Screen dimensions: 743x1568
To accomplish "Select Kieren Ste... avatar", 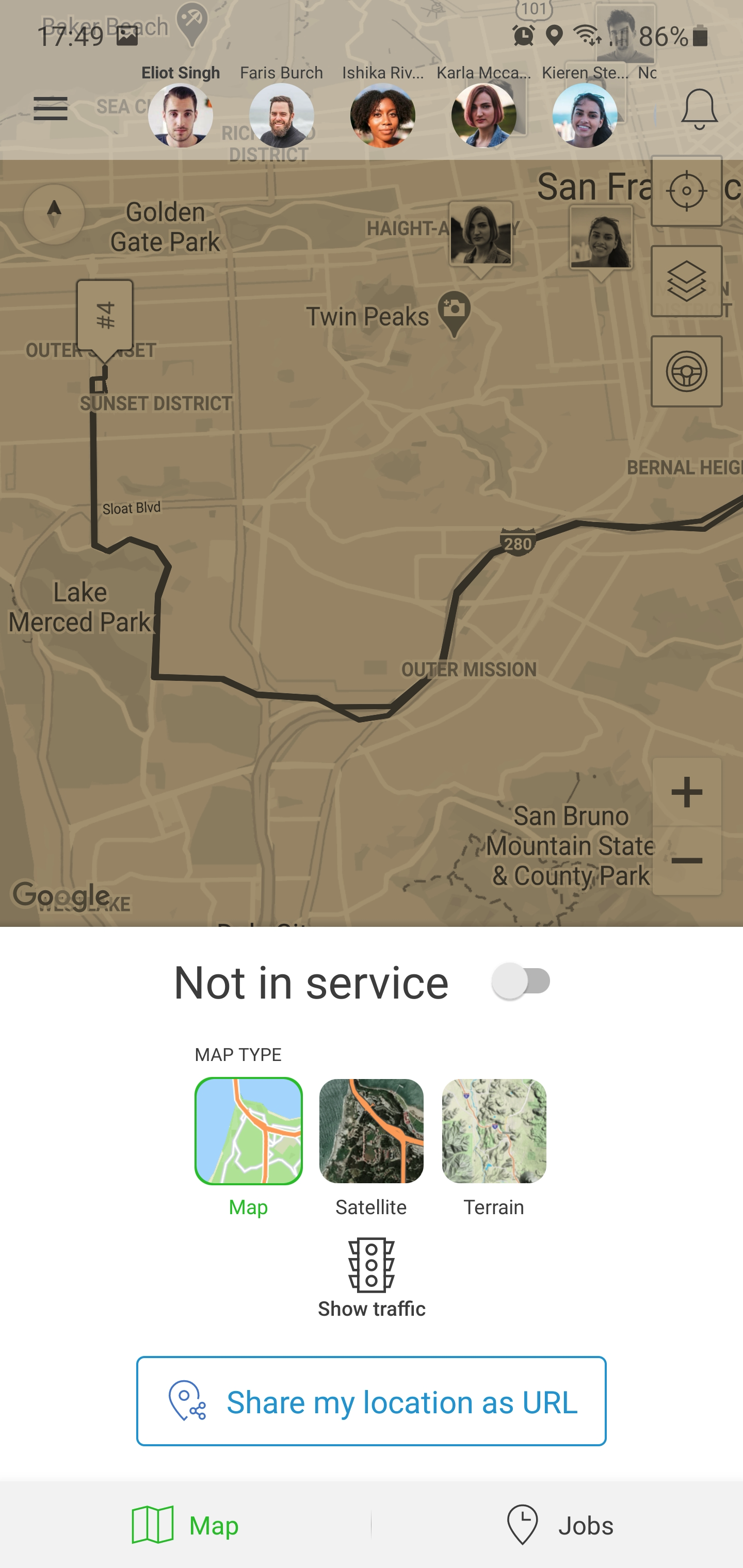I will click(x=585, y=116).
